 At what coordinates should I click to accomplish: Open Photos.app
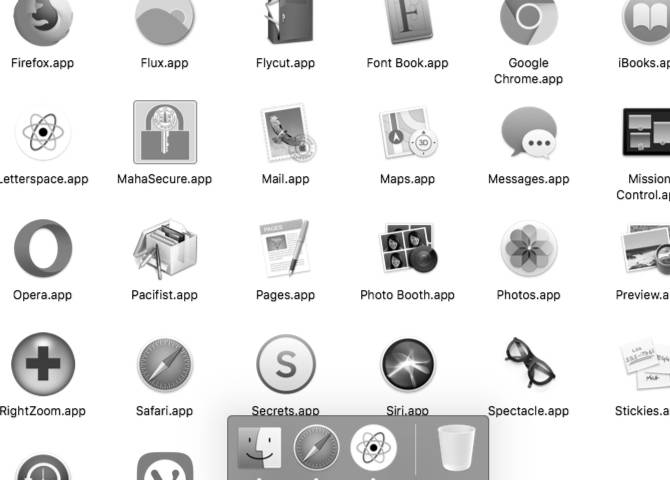click(x=528, y=249)
